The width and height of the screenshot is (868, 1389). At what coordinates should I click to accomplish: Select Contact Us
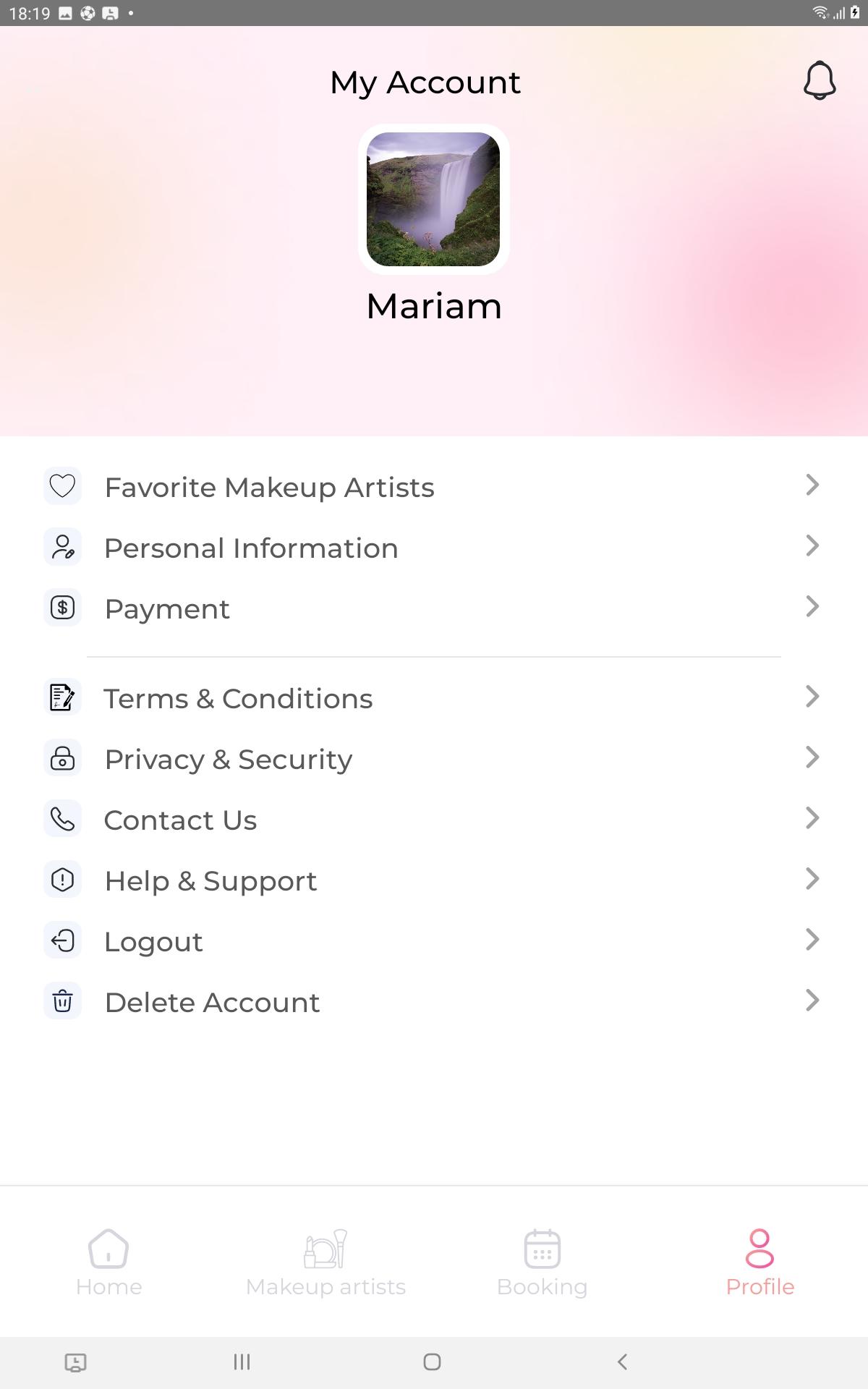[434, 820]
